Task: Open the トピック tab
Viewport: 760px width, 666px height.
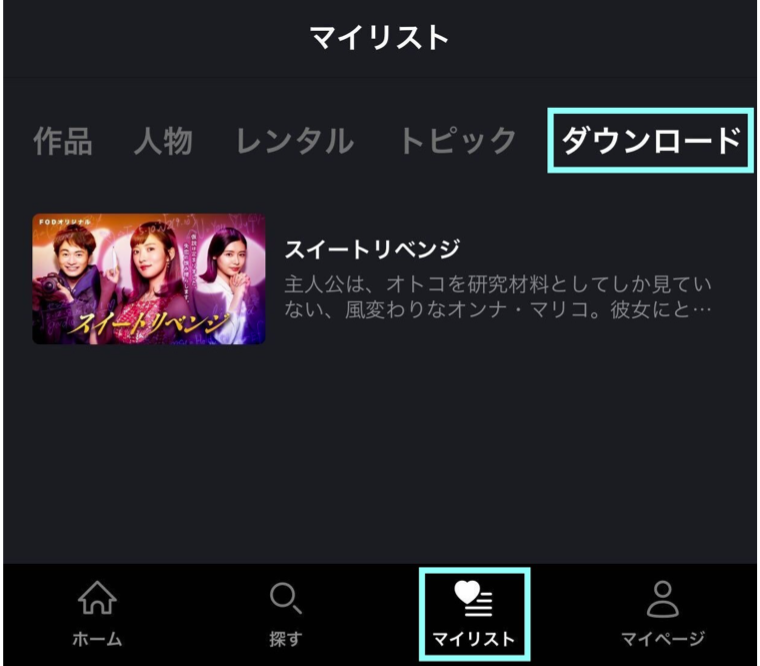Action: 456,141
